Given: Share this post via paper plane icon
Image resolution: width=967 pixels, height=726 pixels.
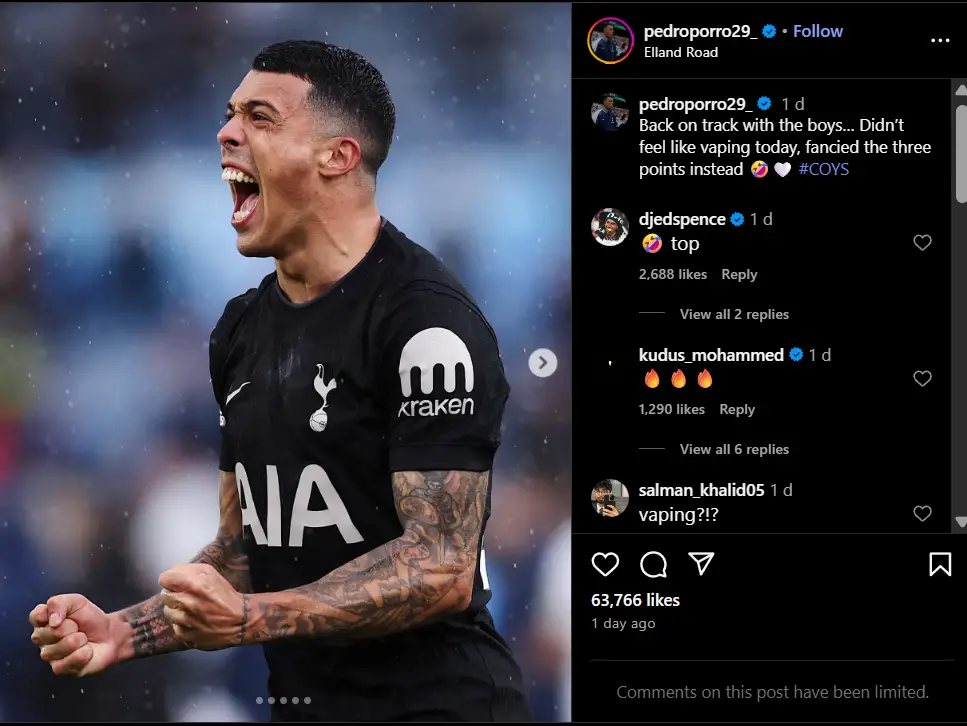Looking at the screenshot, I should (x=702, y=565).
